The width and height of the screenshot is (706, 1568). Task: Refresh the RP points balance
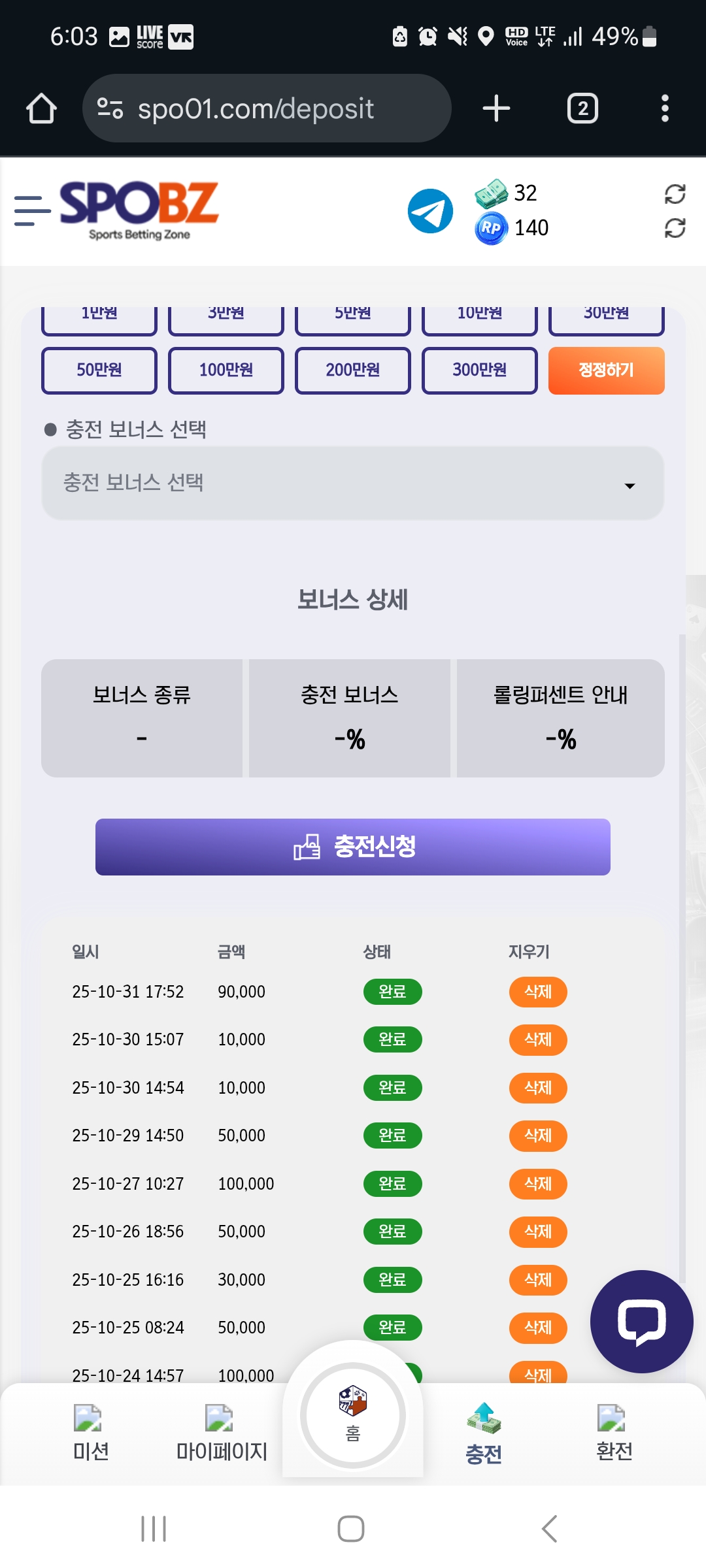coord(675,228)
